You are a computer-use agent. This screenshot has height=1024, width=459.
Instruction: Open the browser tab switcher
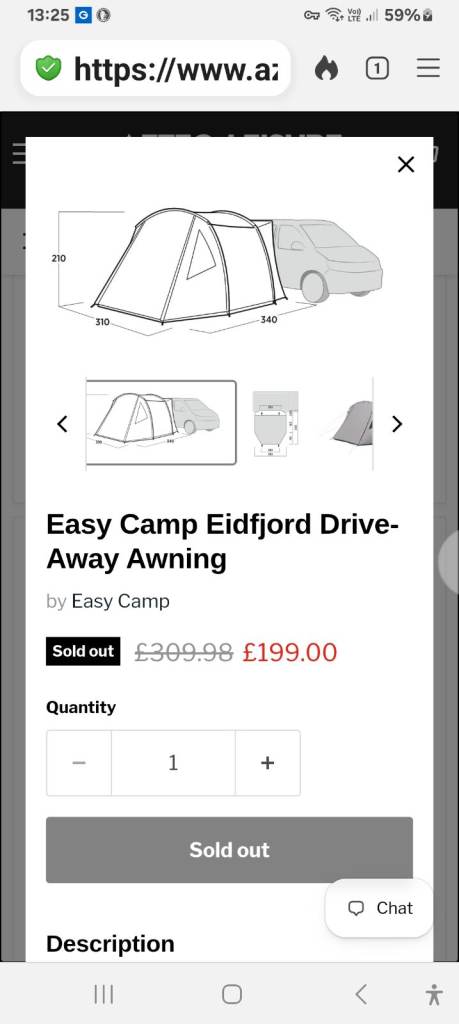point(377,68)
